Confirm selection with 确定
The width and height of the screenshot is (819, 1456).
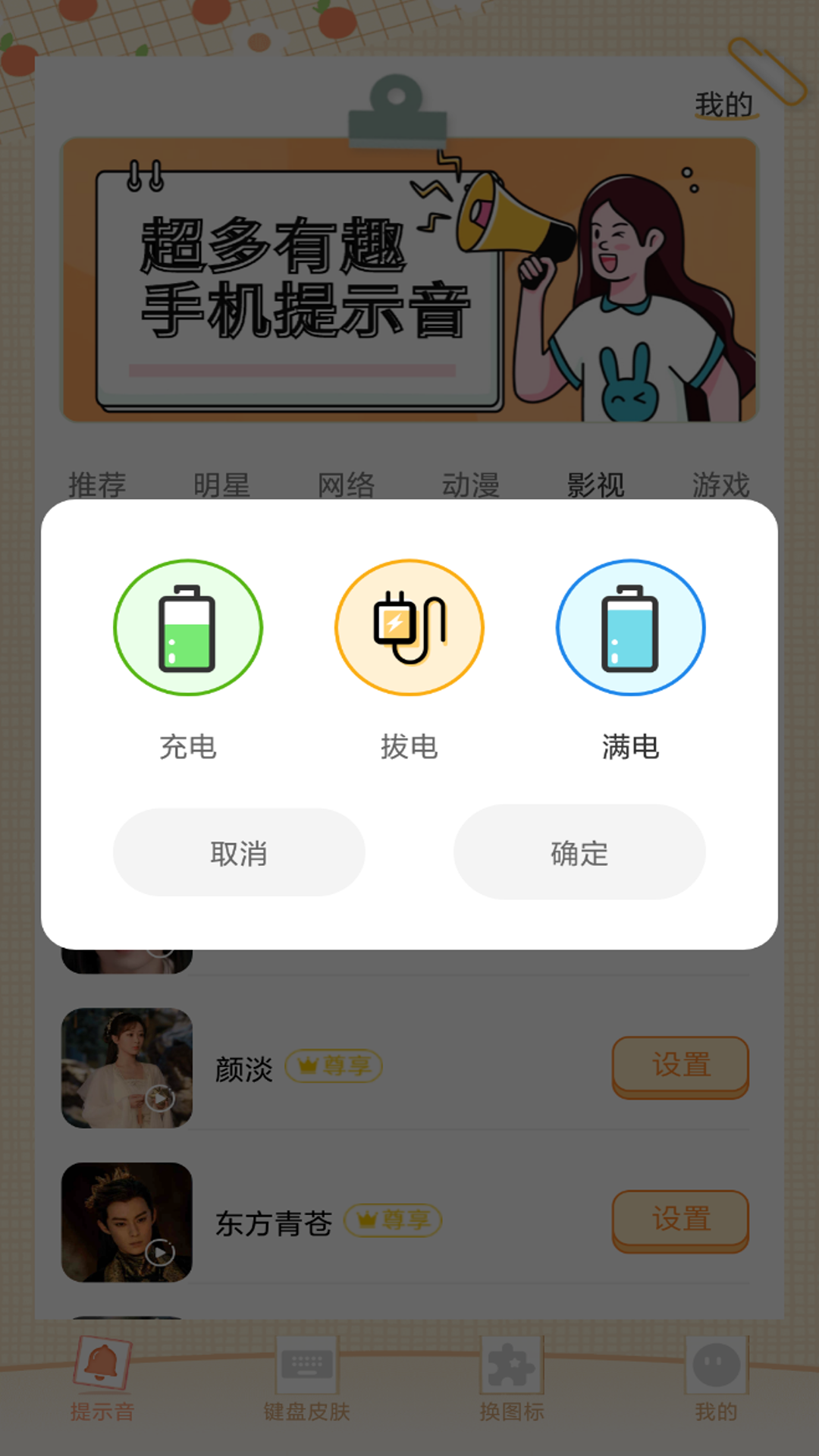579,852
